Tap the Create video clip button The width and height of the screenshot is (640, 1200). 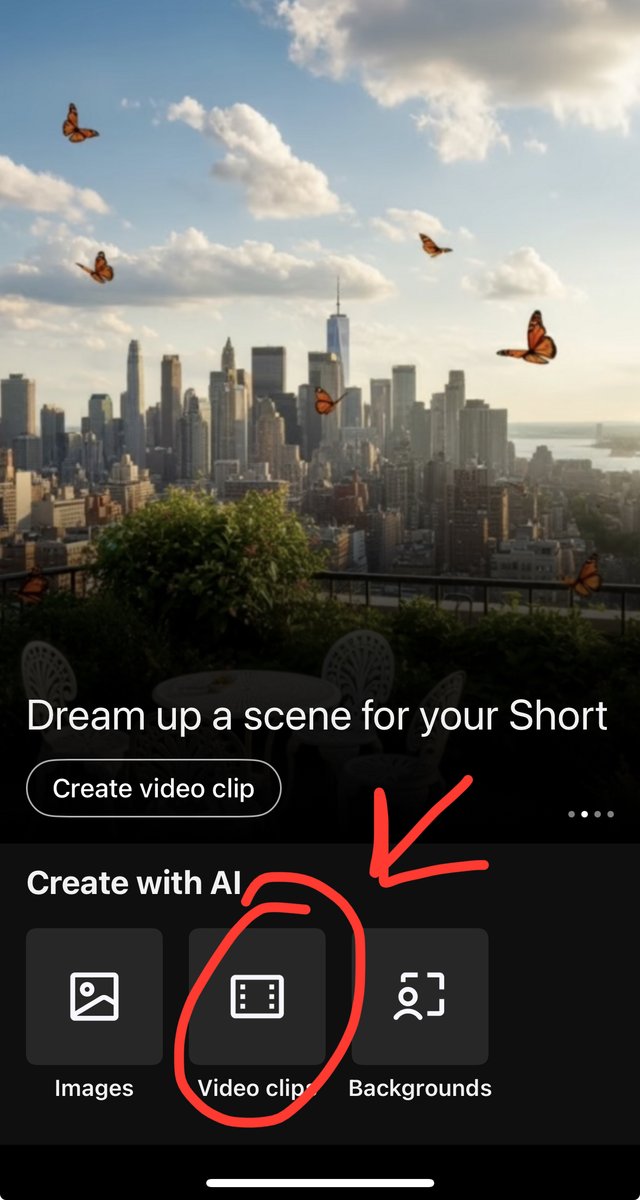153,788
